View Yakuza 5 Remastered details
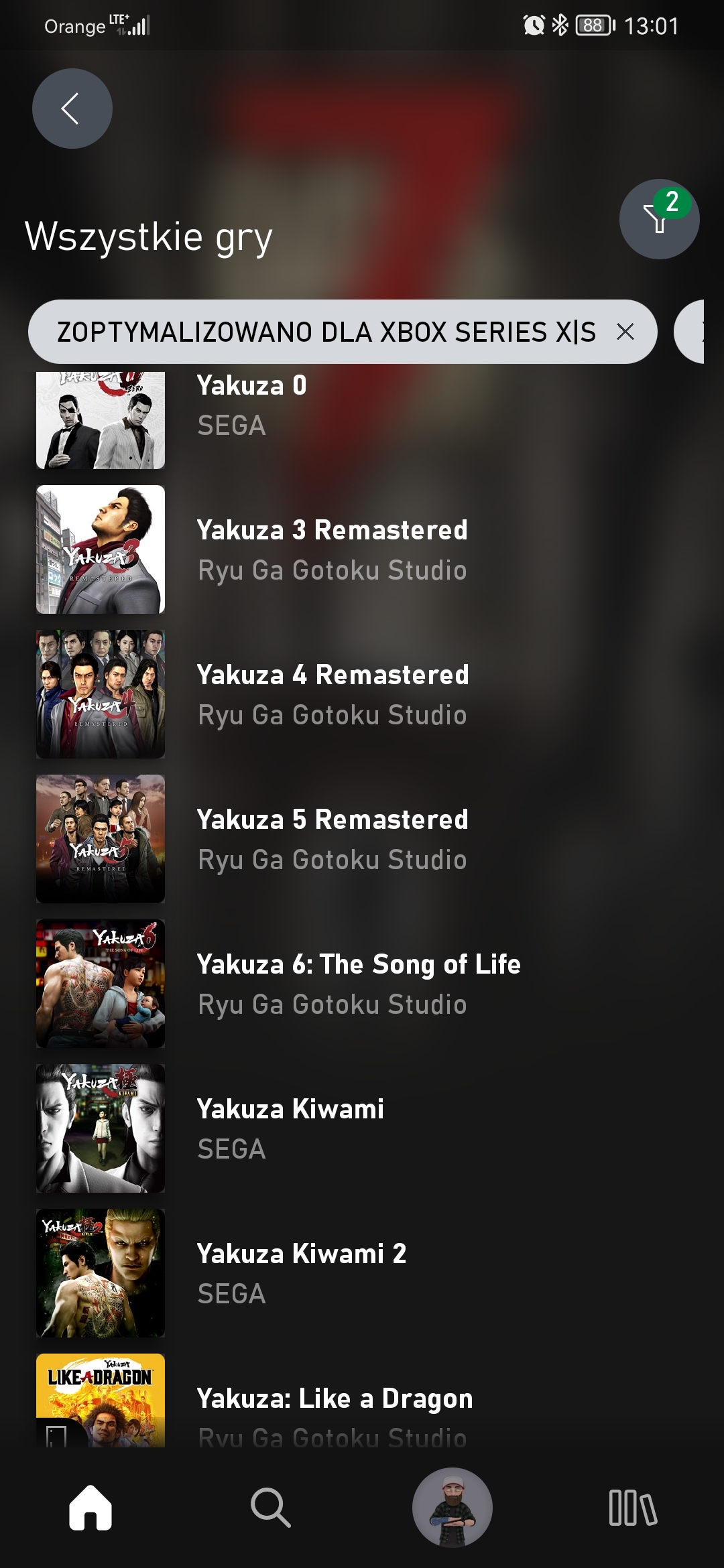724x1568 pixels. pyautogui.click(x=362, y=839)
